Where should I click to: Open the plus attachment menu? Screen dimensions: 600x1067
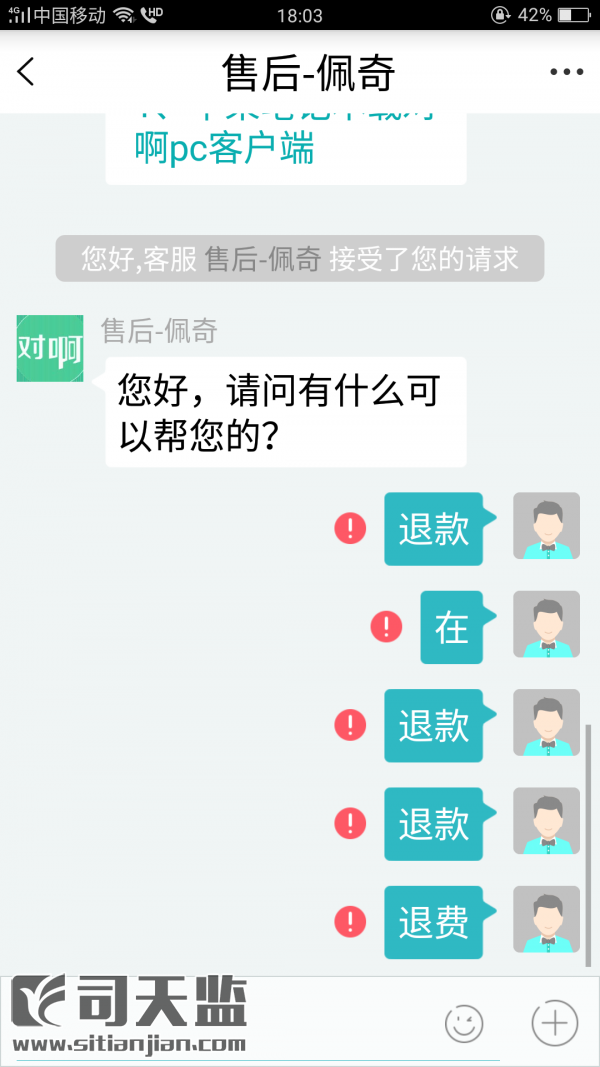[x=554, y=1023]
